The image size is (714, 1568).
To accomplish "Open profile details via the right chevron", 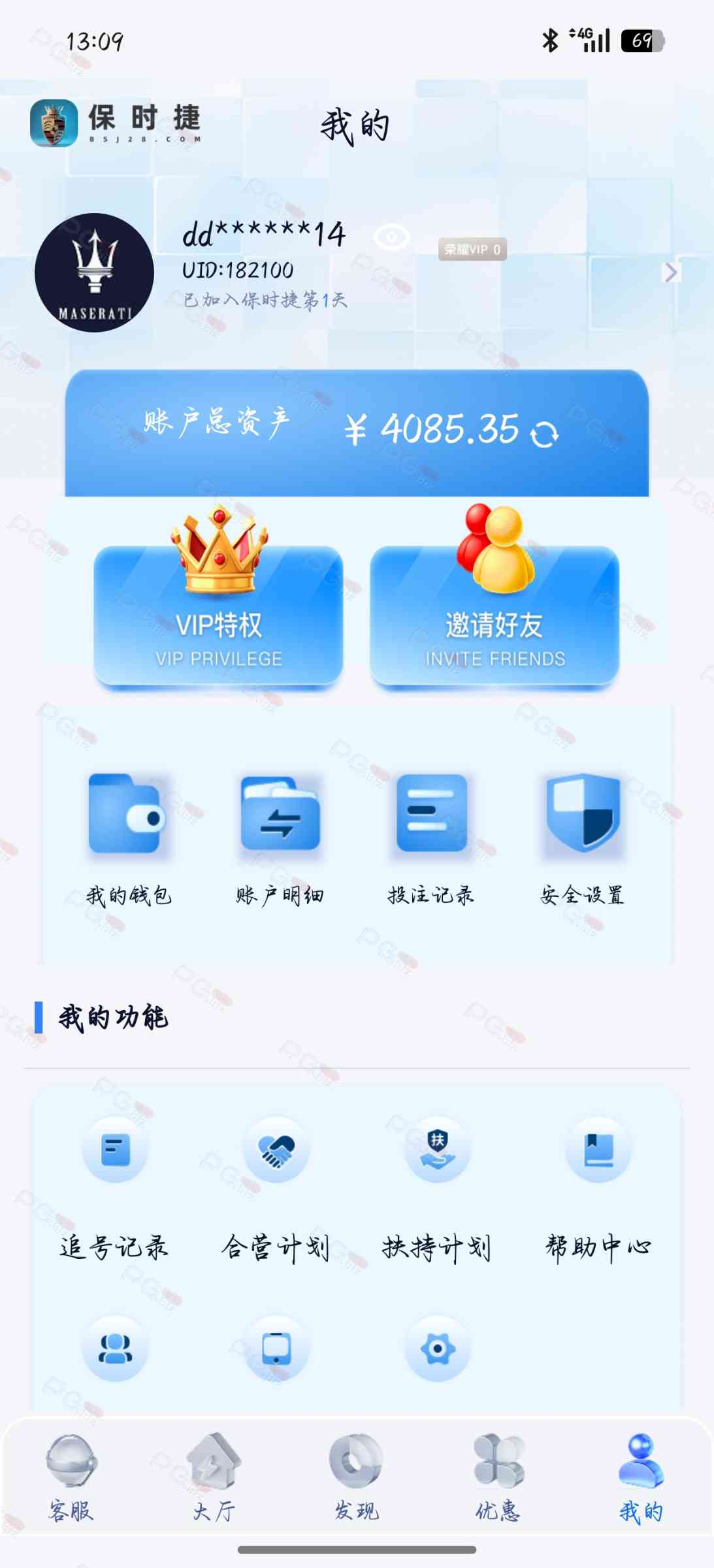I will point(670,272).
